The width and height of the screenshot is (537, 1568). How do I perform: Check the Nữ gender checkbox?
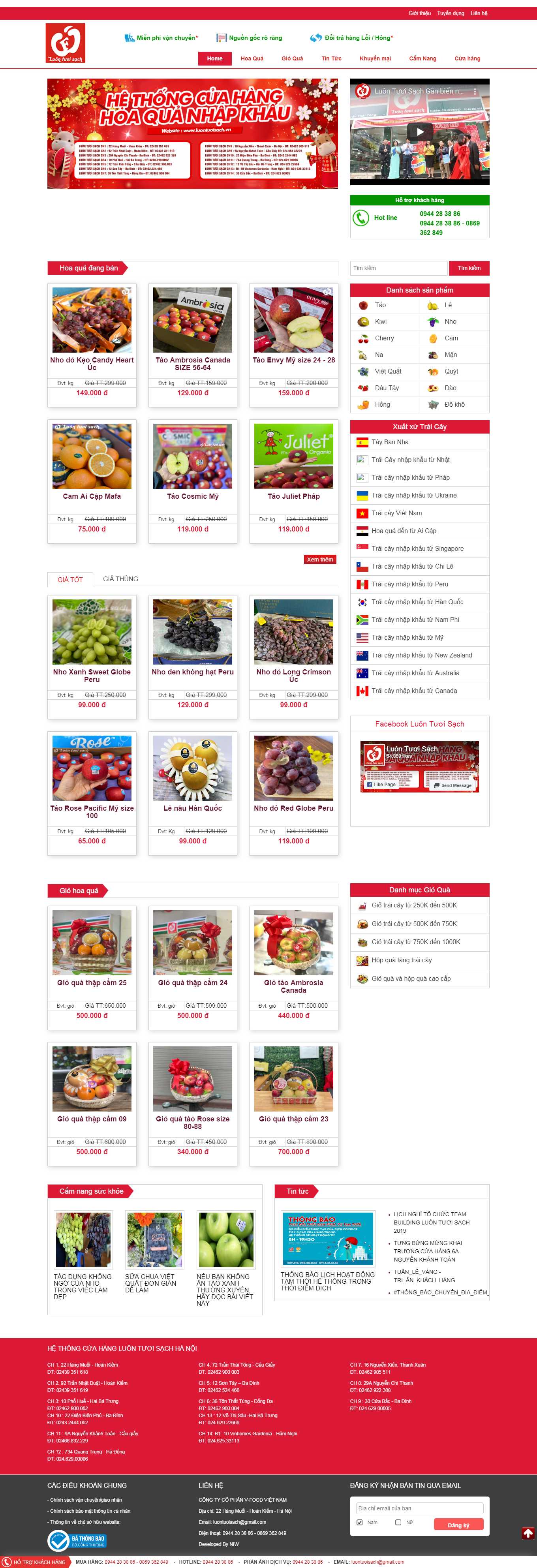tap(398, 1522)
